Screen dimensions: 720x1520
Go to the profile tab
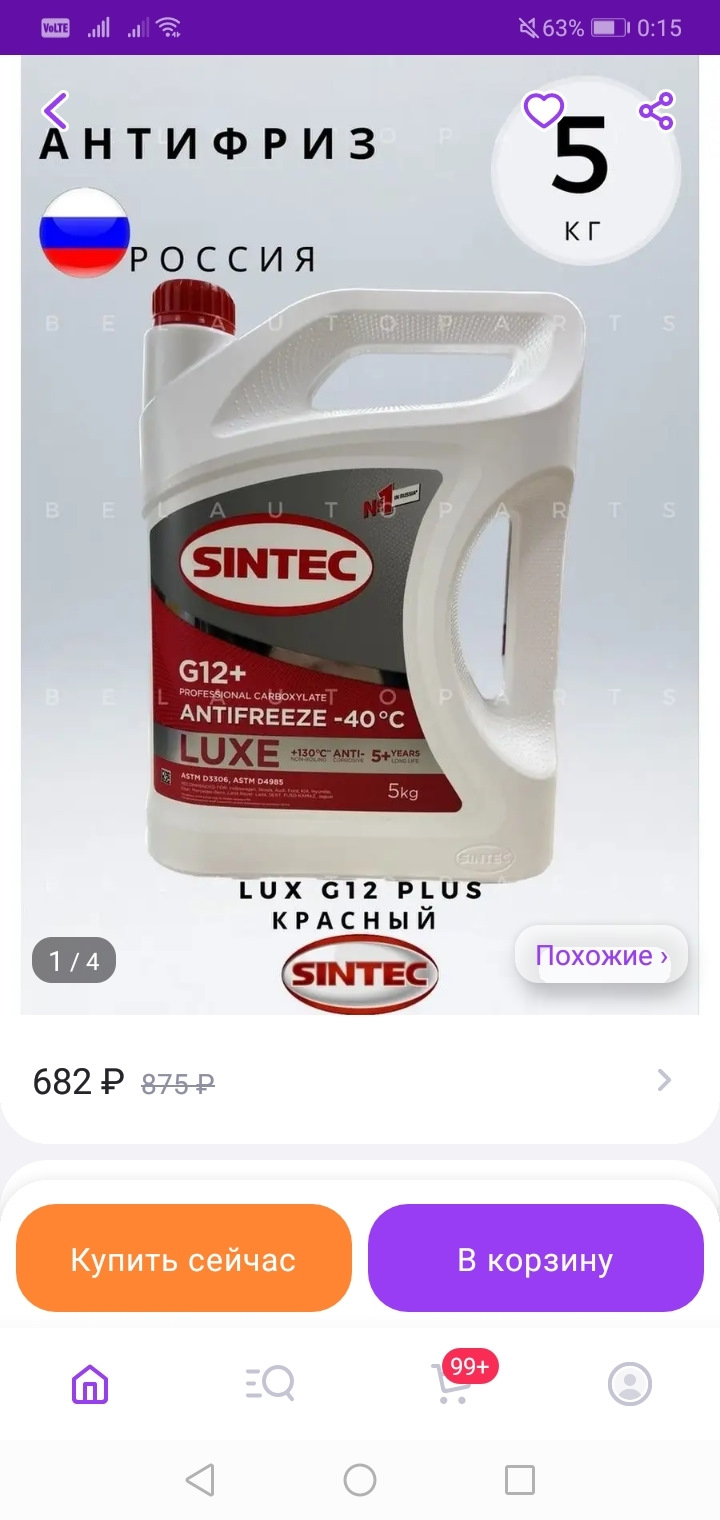point(630,1384)
